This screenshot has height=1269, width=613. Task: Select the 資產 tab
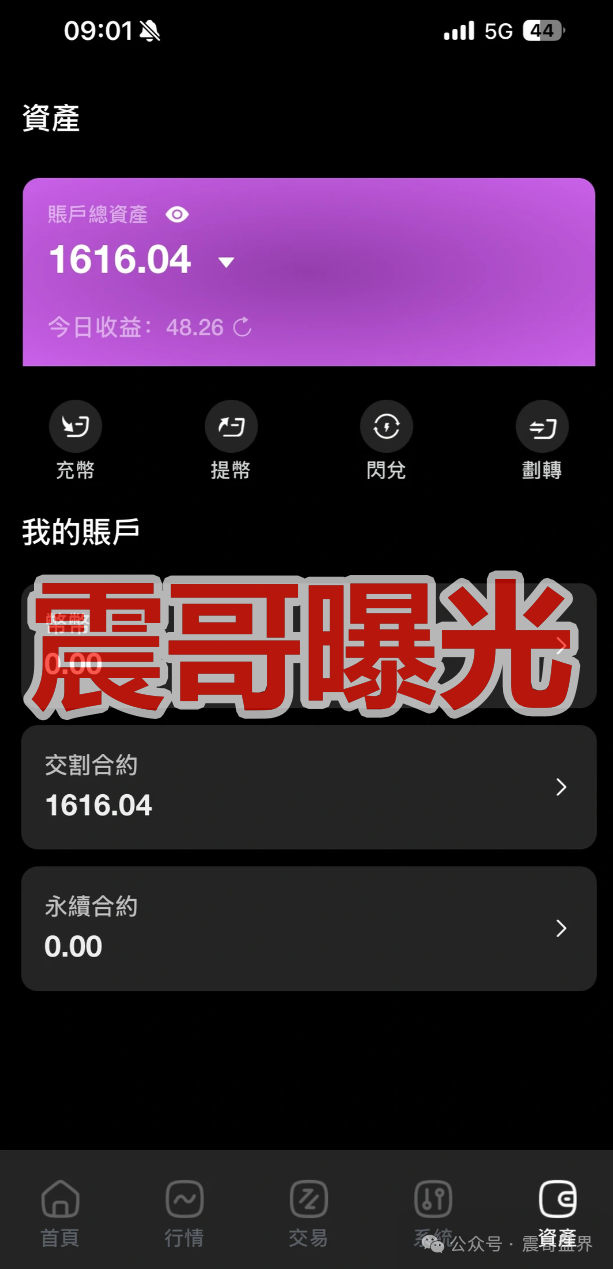(x=556, y=1212)
